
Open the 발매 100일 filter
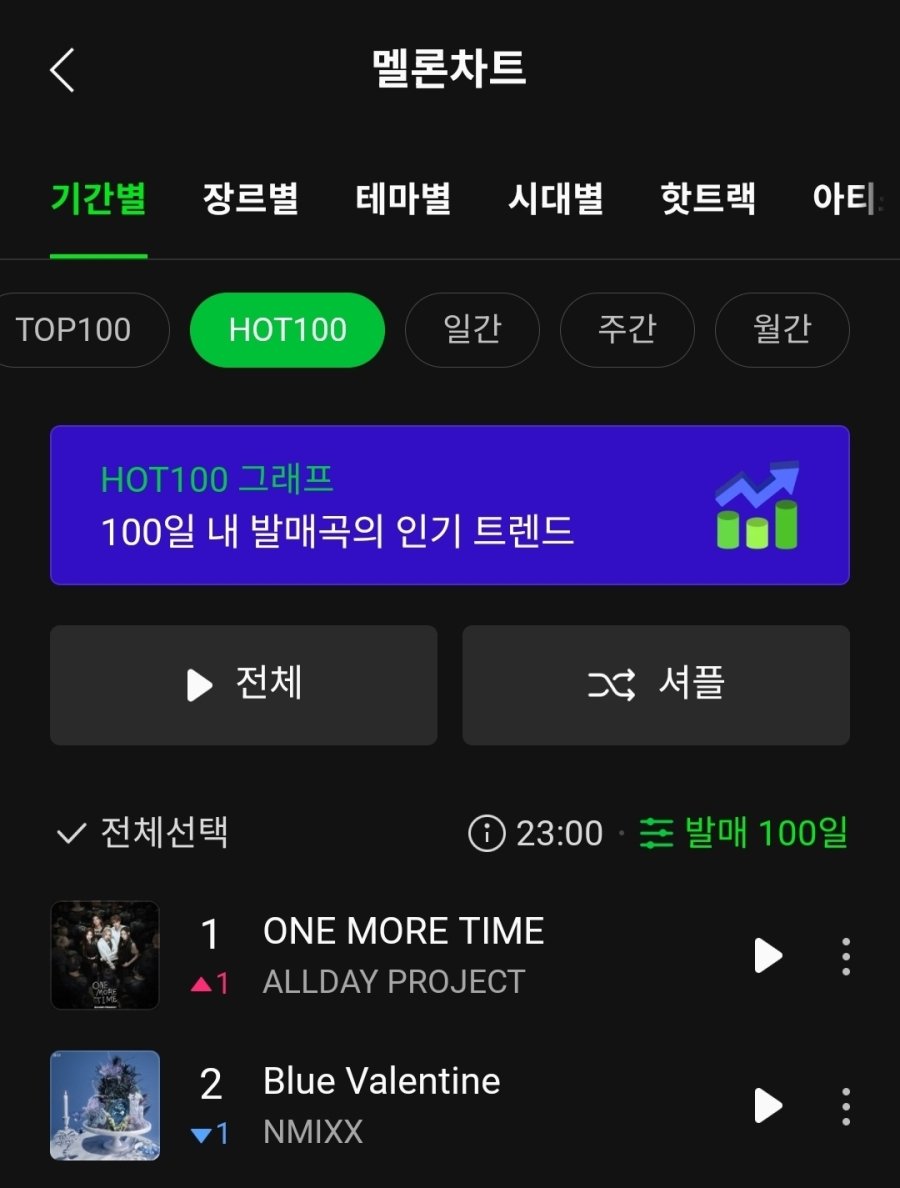[x=745, y=833]
